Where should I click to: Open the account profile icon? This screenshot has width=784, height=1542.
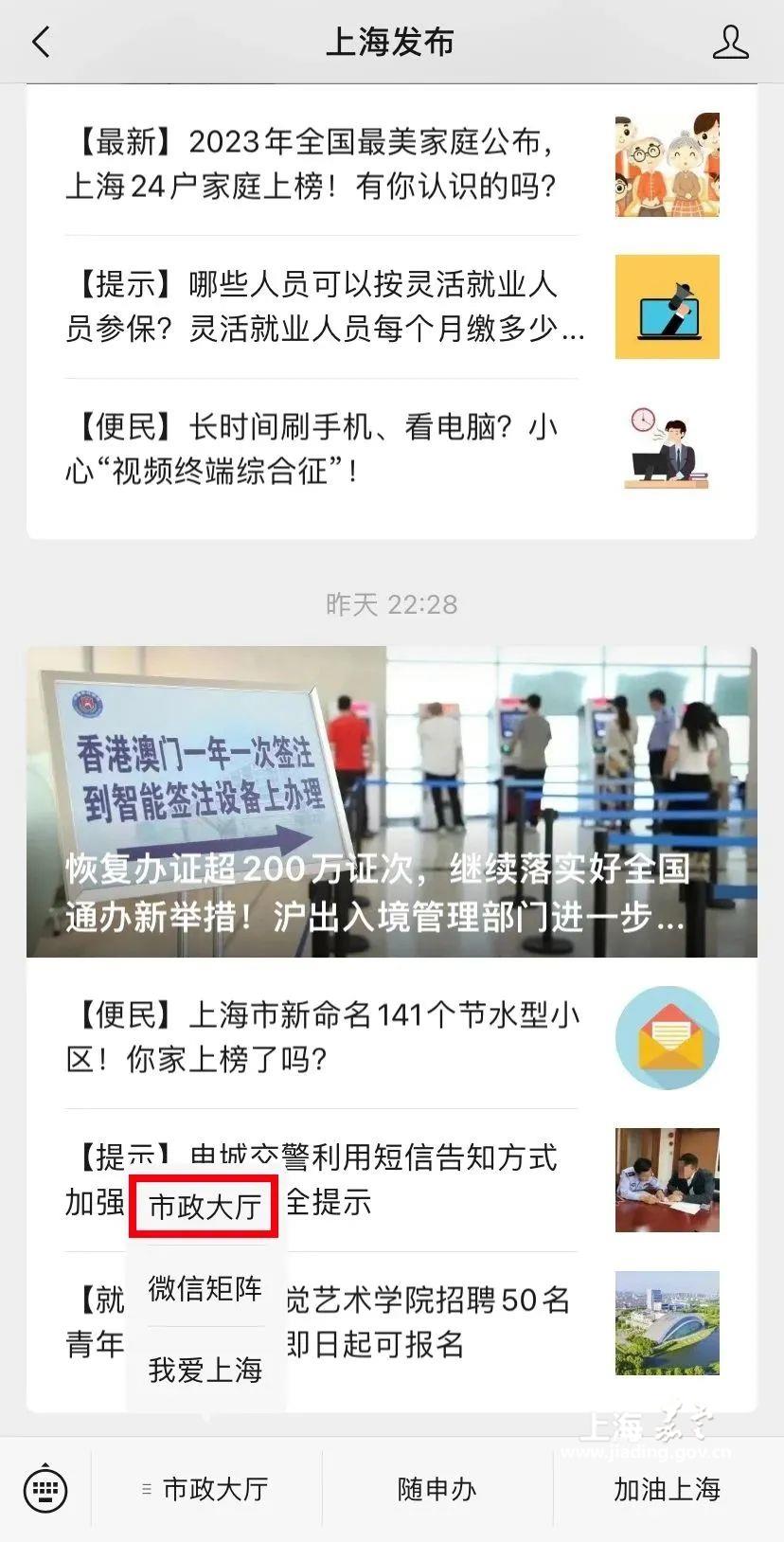pyautogui.click(x=729, y=43)
